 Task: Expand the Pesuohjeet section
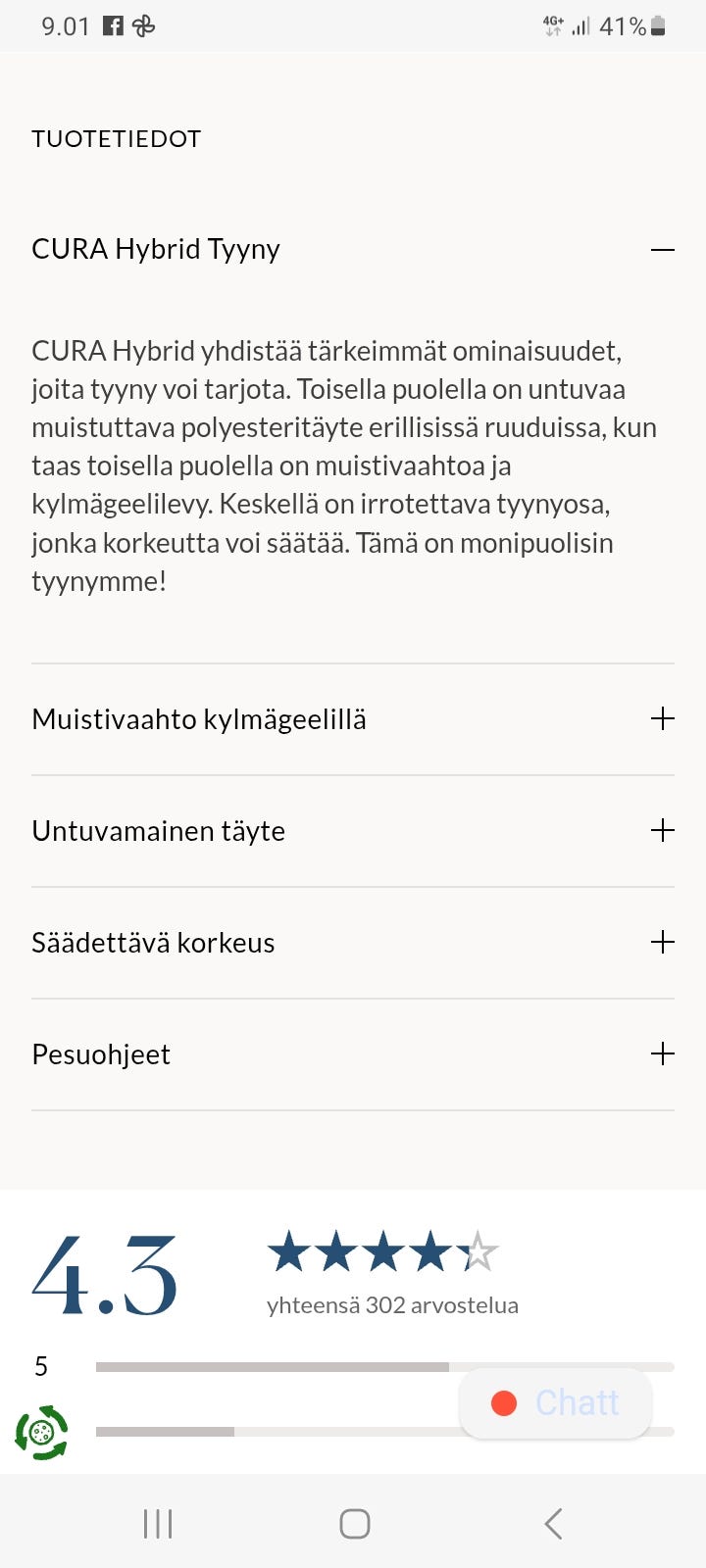point(664,1053)
